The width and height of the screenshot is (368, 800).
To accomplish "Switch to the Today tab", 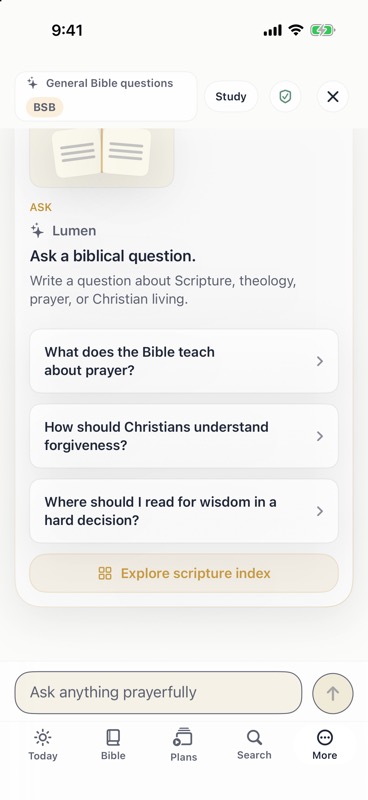I will 43,745.
